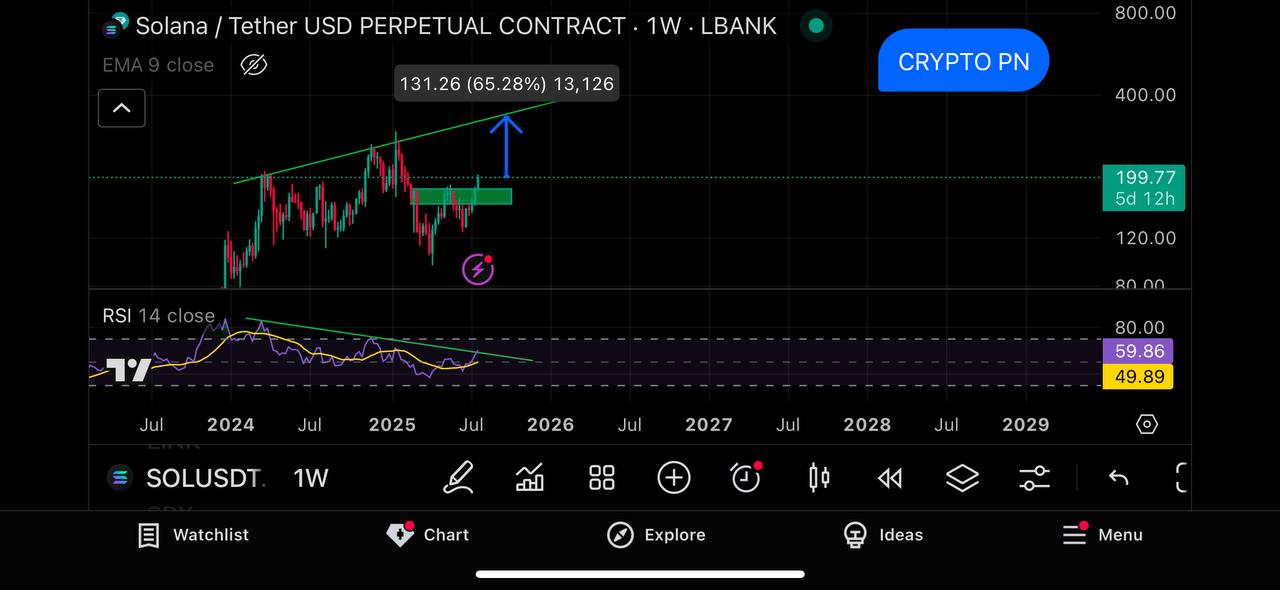Start bar replay with rewind icon
The image size is (1280, 590).
890,478
